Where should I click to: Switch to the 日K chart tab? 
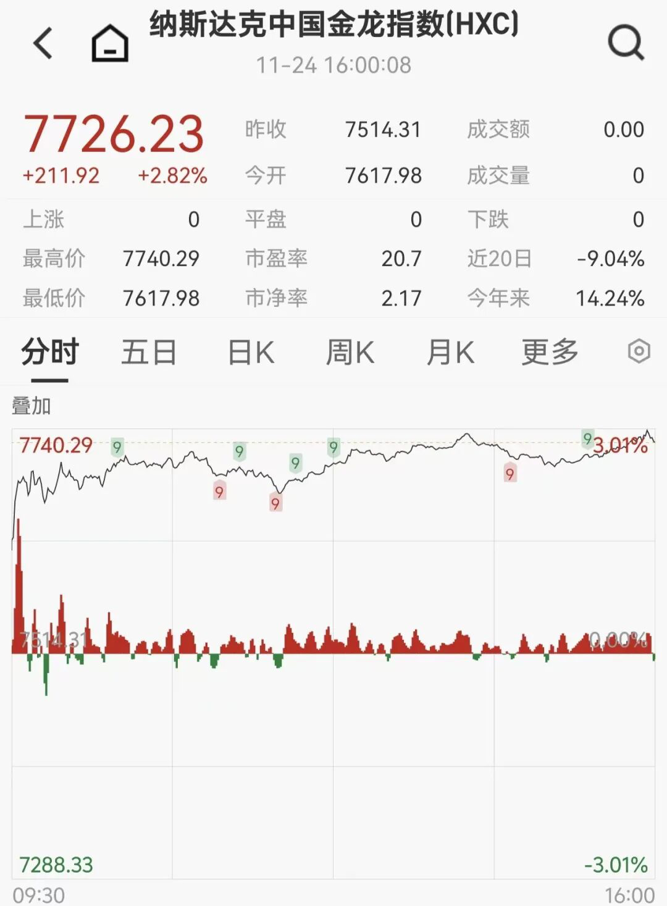[x=251, y=352]
